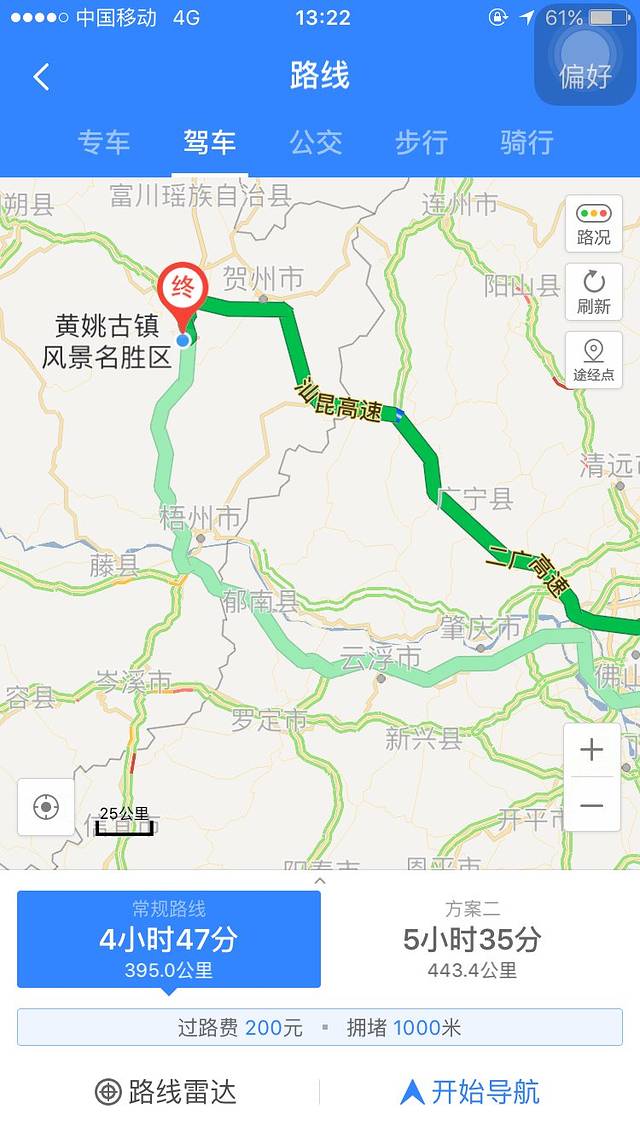Image resolution: width=640 pixels, height=1138 pixels.
Task: Recenter map on my location
Action: pos(46,807)
